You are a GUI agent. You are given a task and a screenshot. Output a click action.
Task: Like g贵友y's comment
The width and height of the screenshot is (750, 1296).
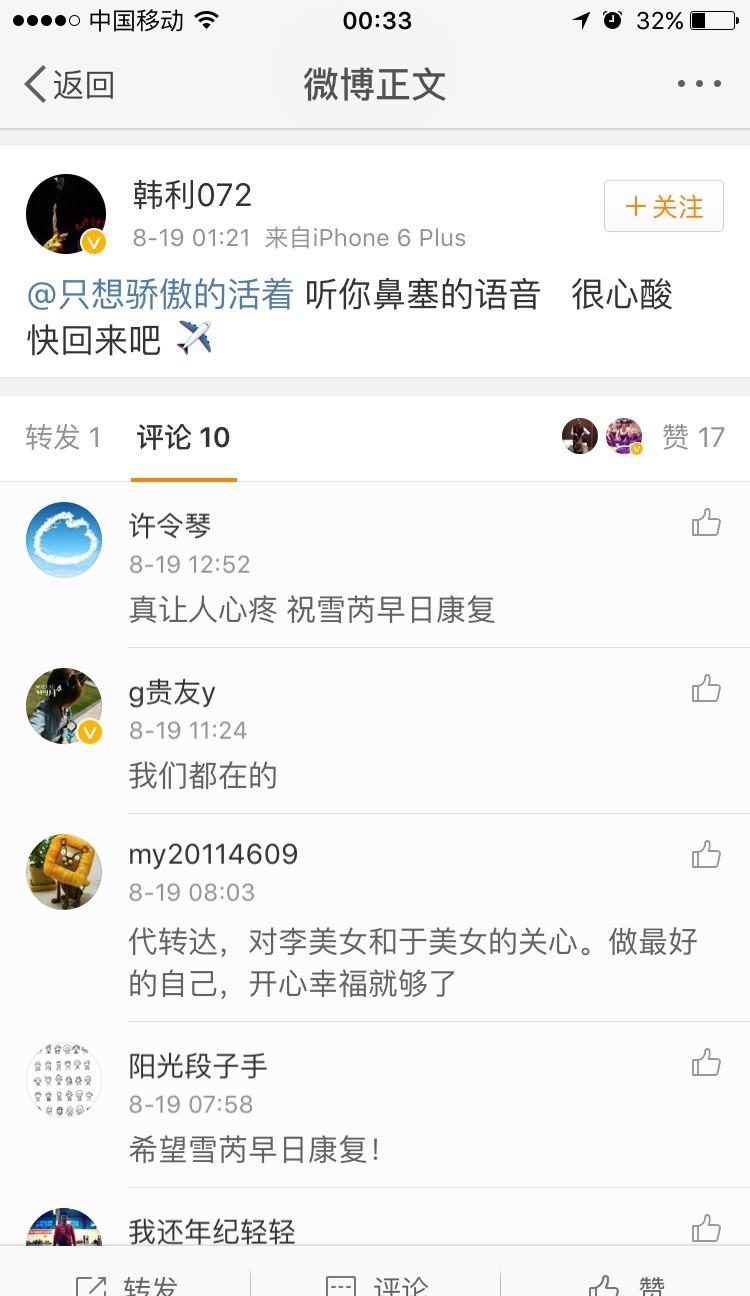click(706, 688)
